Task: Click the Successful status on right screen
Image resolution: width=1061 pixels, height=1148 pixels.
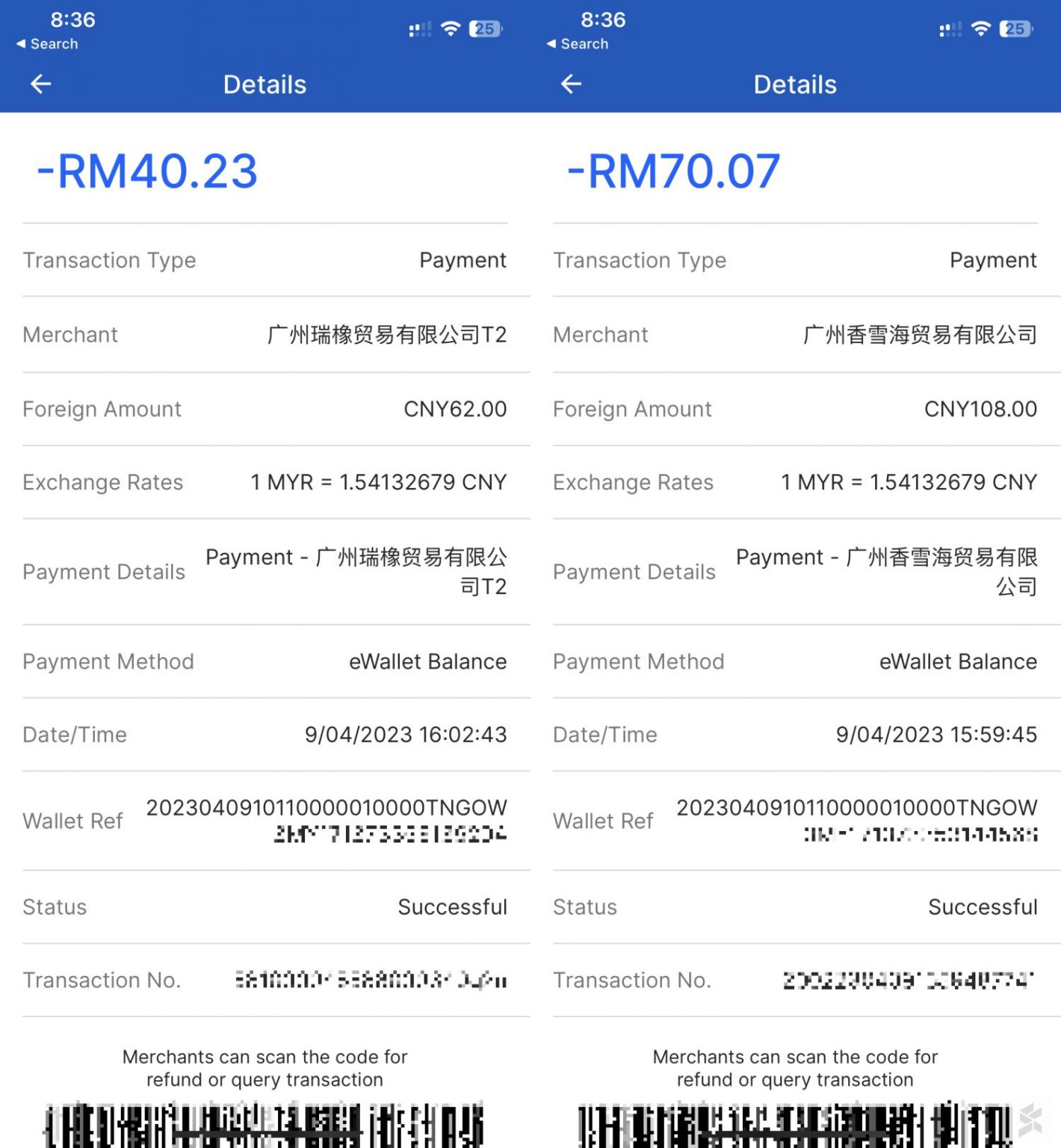Action: pos(983,907)
